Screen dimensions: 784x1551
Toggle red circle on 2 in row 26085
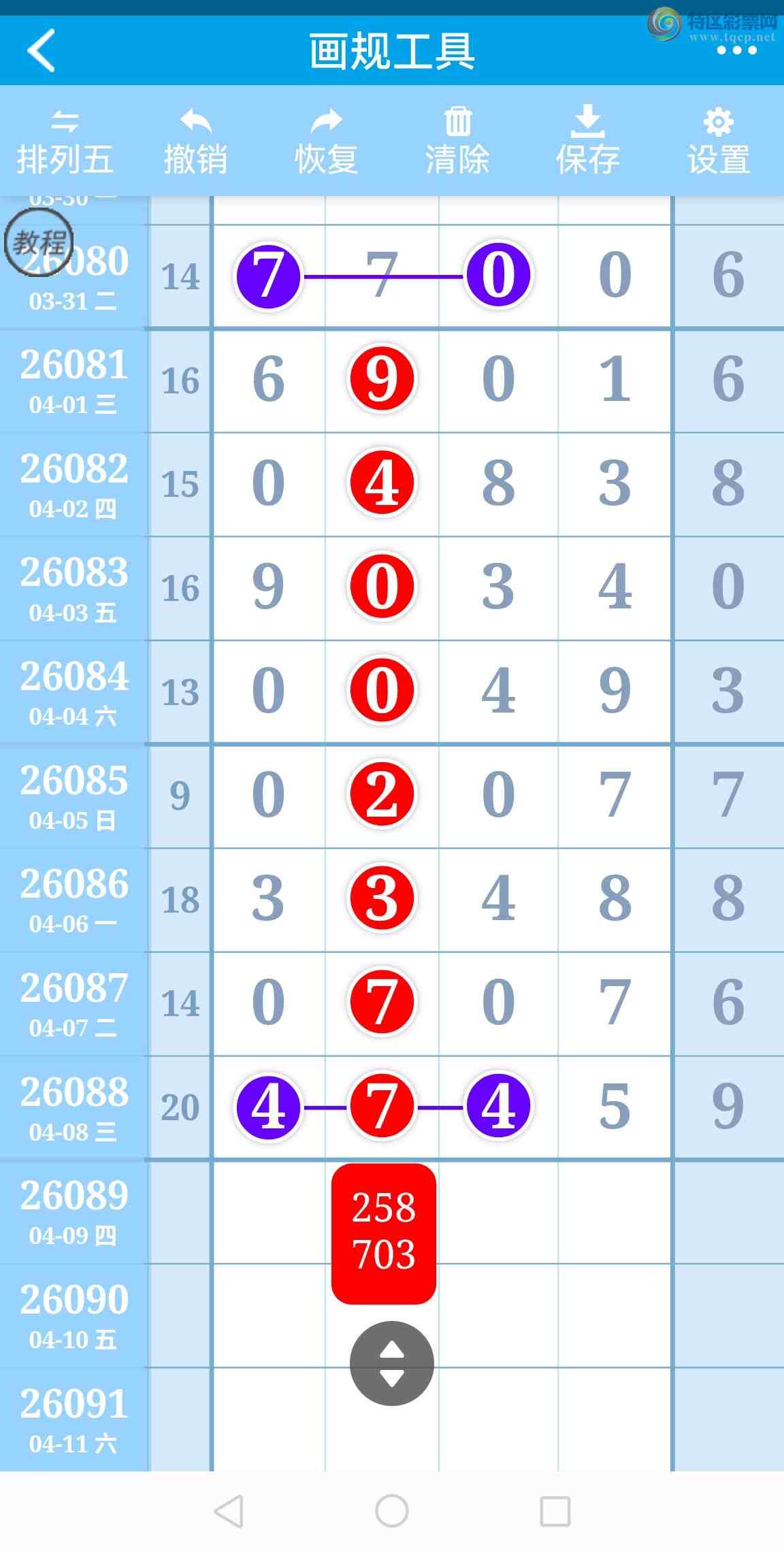(x=382, y=794)
